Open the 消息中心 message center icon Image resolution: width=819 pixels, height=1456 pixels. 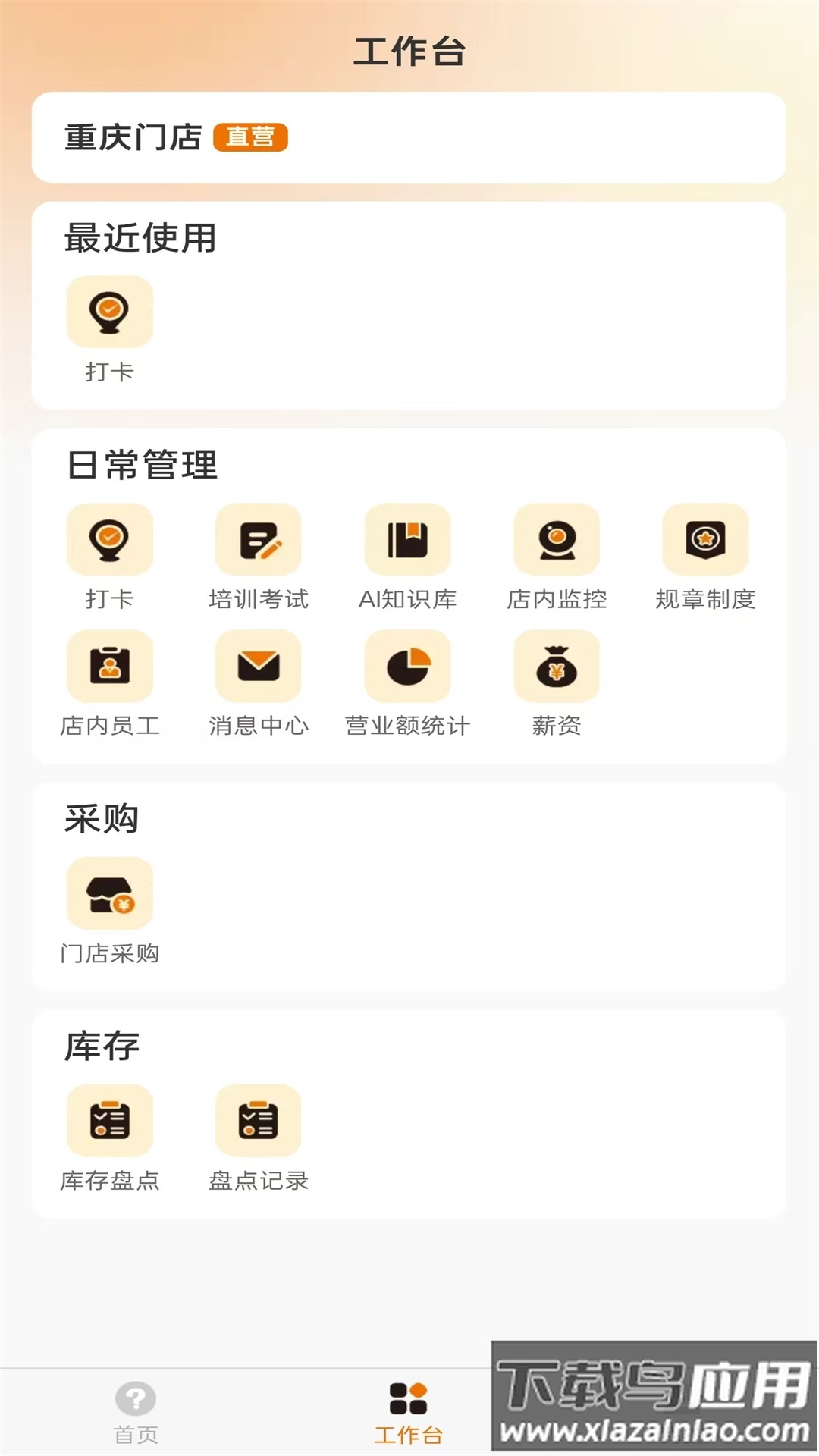tap(259, 666)
